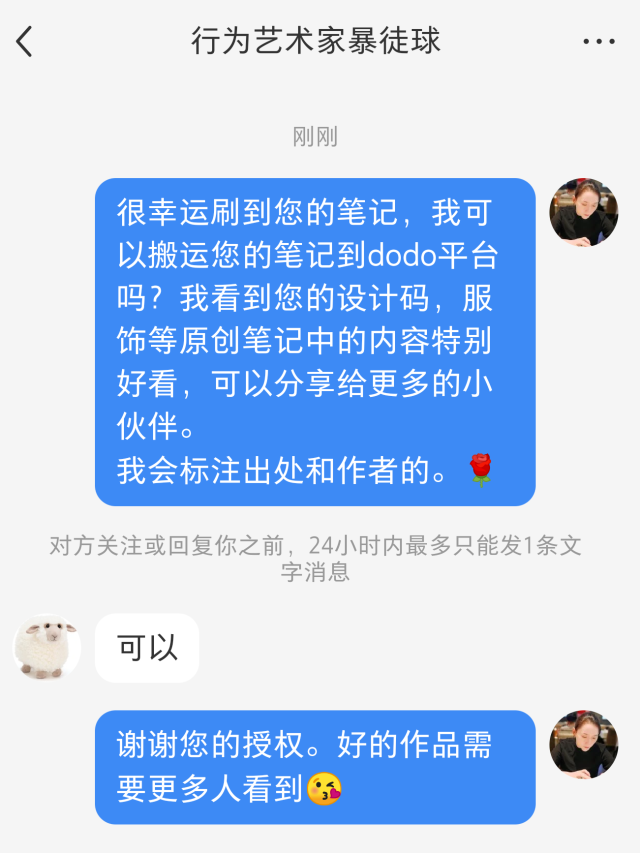Open the three-dot overflow menu
640x853 pixels.
pos(598,41)
